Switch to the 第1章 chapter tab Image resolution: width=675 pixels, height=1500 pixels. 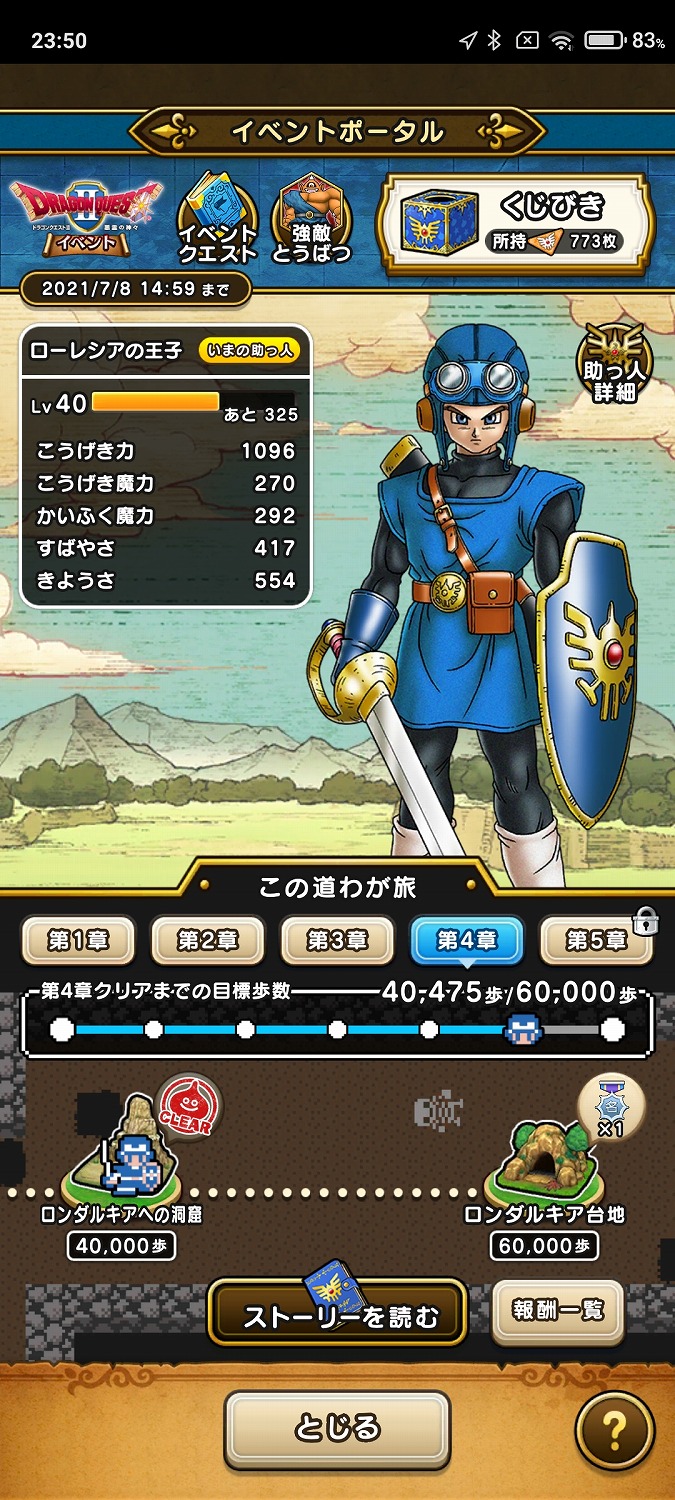pos(77,940)
